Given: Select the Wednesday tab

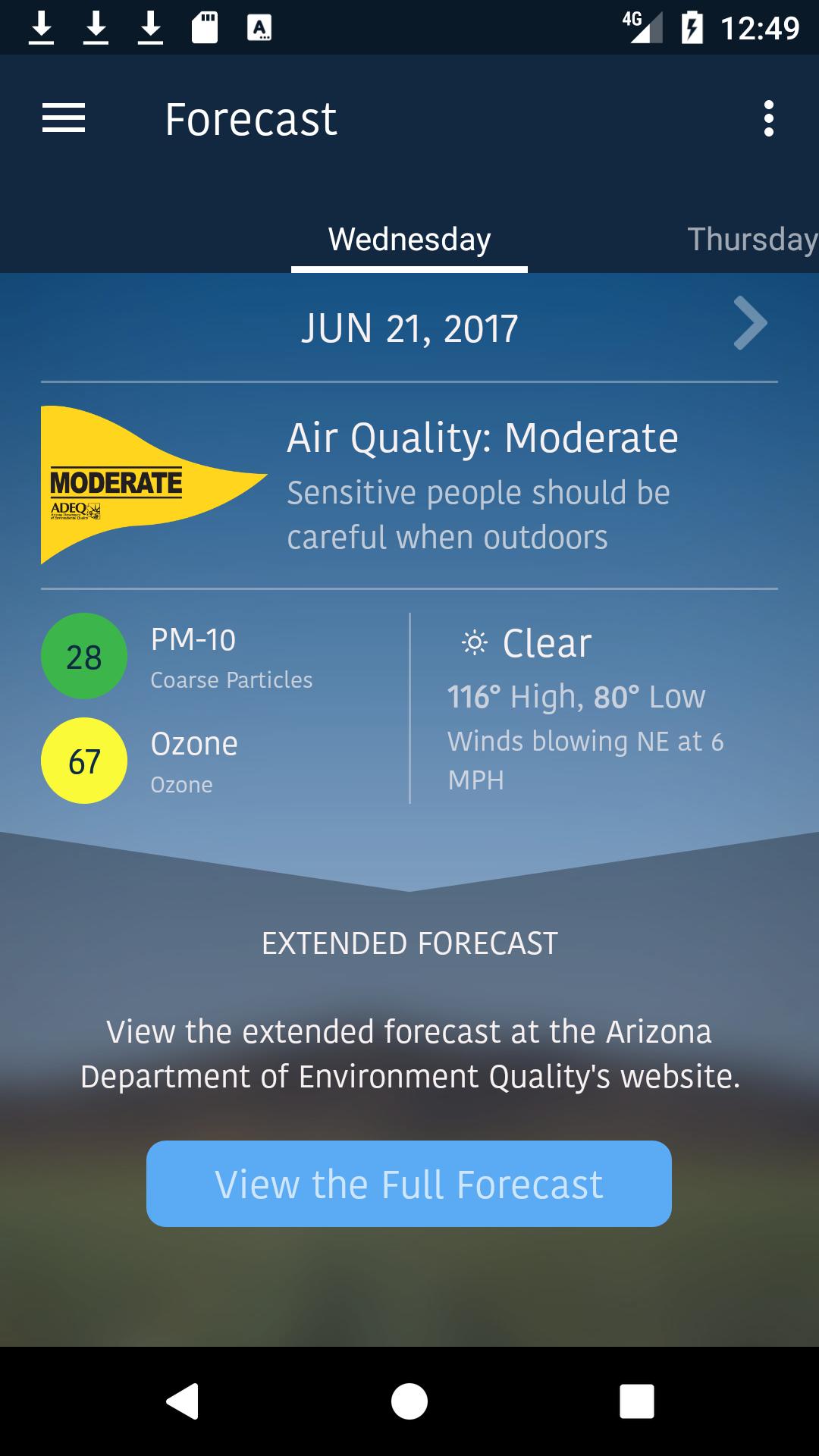Looking at the screenshot, I should coord(409,240).
